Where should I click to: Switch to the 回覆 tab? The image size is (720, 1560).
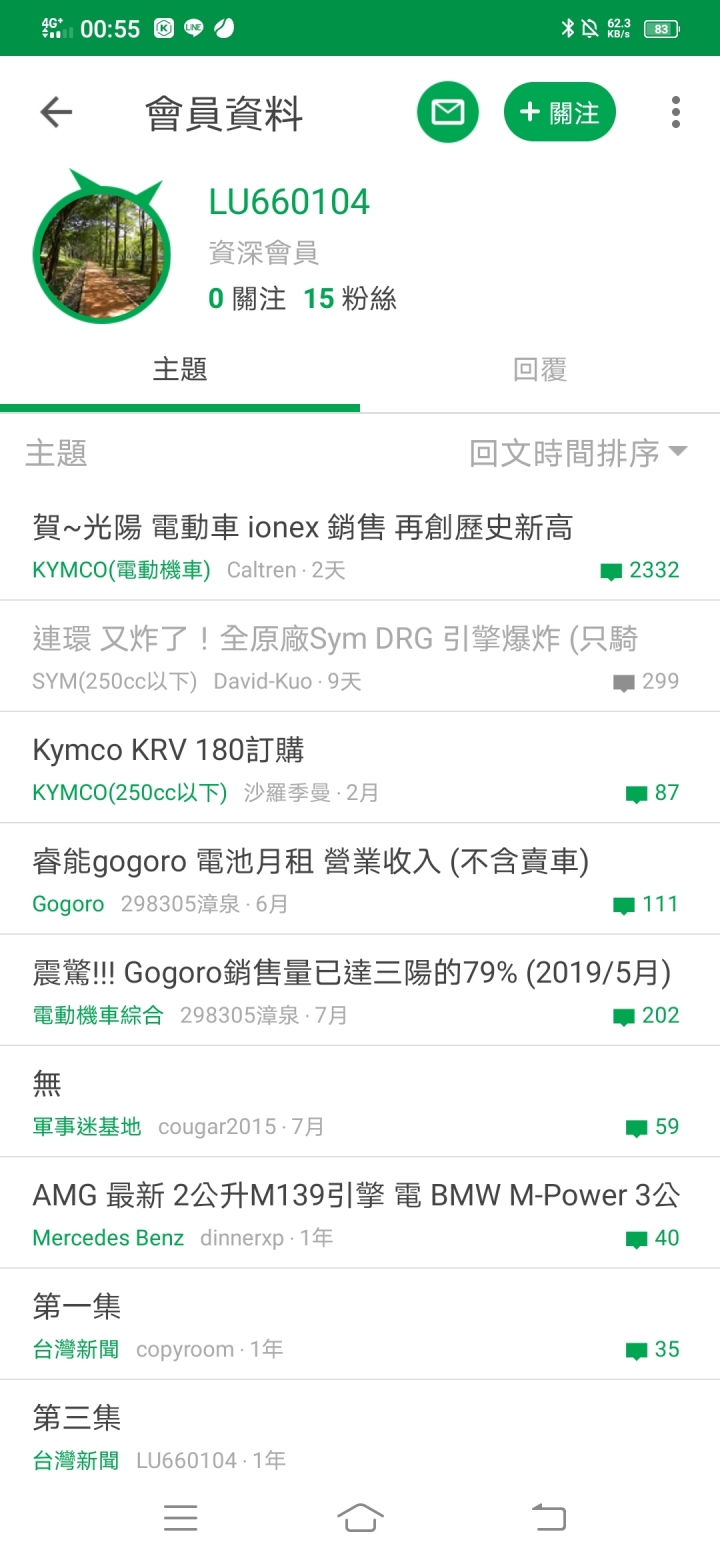click(x=540, y=370)
